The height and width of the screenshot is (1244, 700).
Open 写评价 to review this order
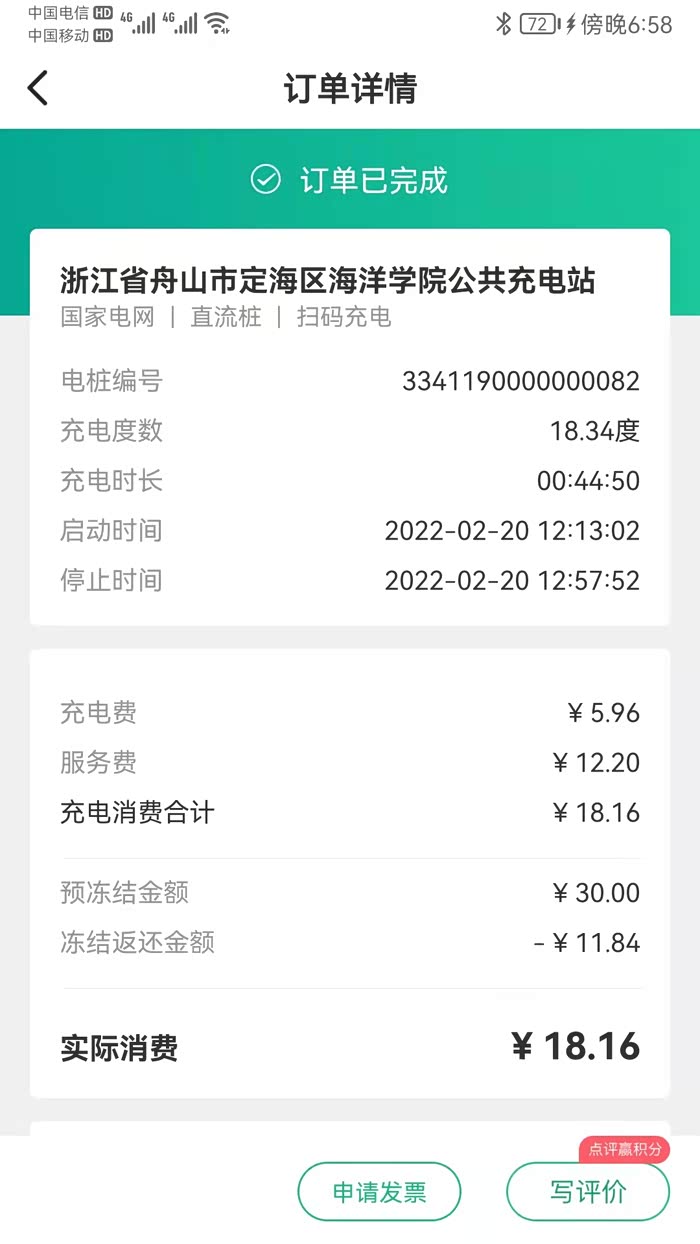(587, 1192)
